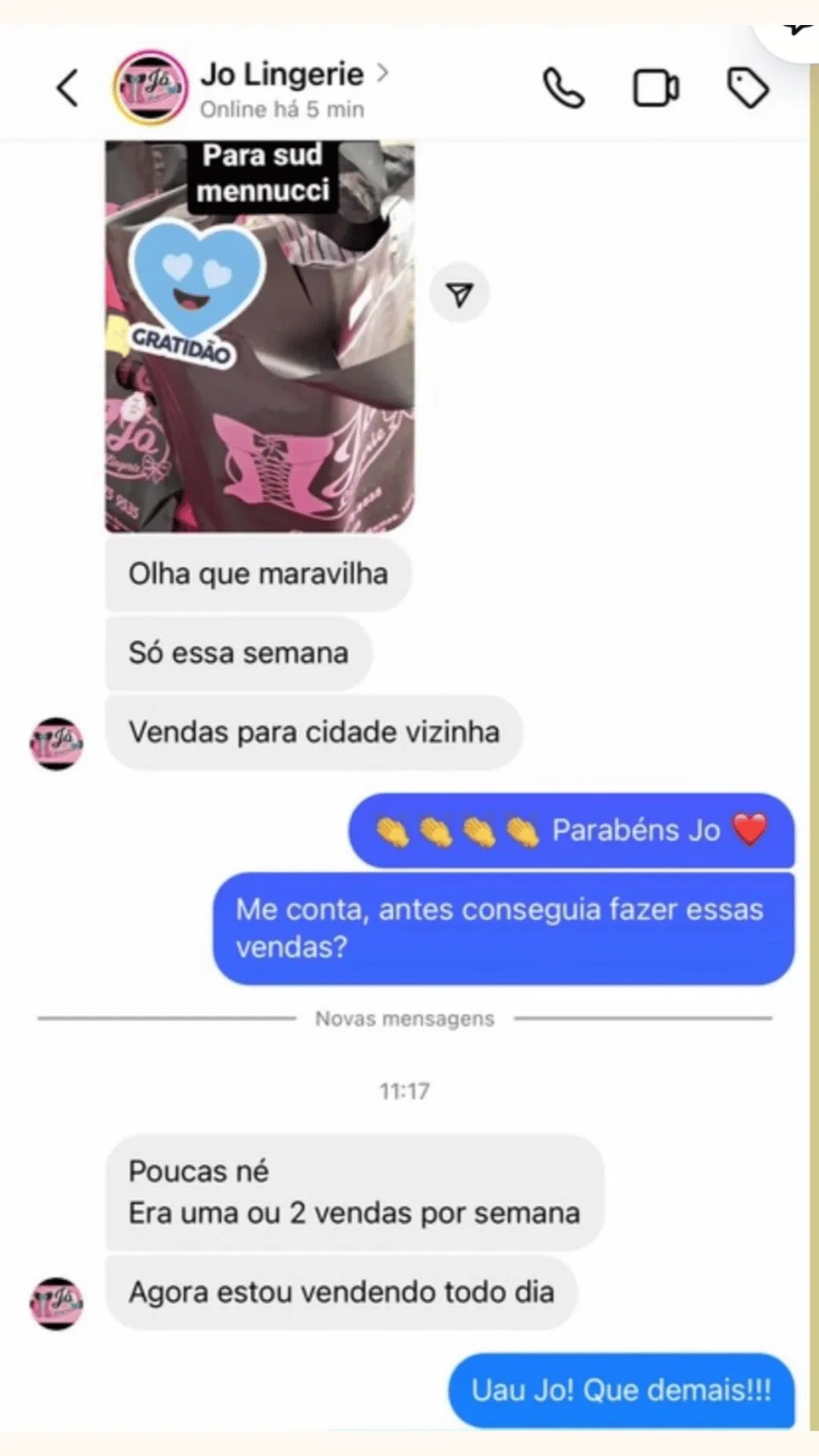This screenshot has height=1456, width=819.
Task: Go back from the Jo Lingerie chat
Action: [68, 88]
